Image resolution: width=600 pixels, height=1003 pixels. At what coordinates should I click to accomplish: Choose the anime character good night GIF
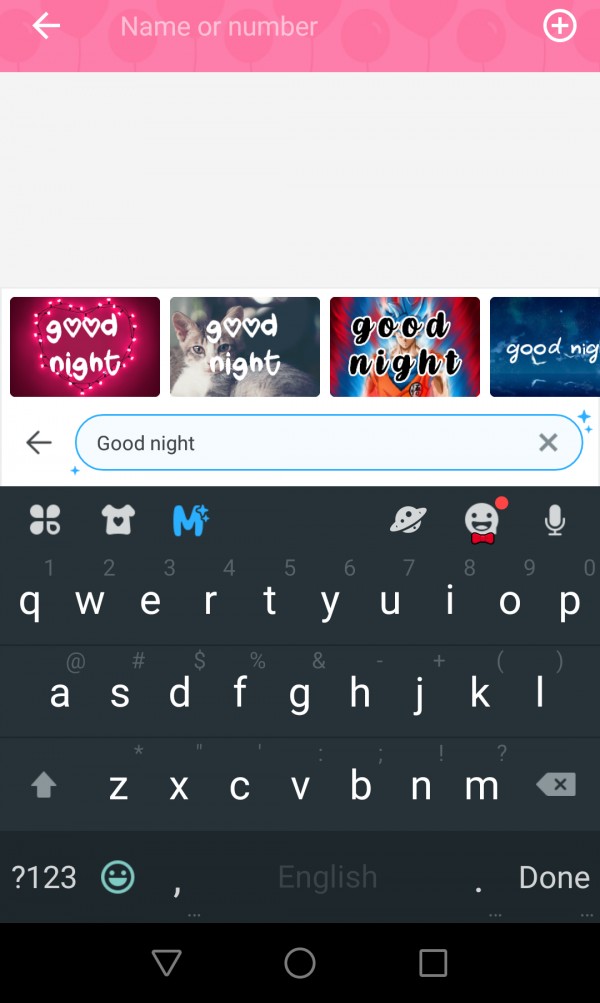405,347
